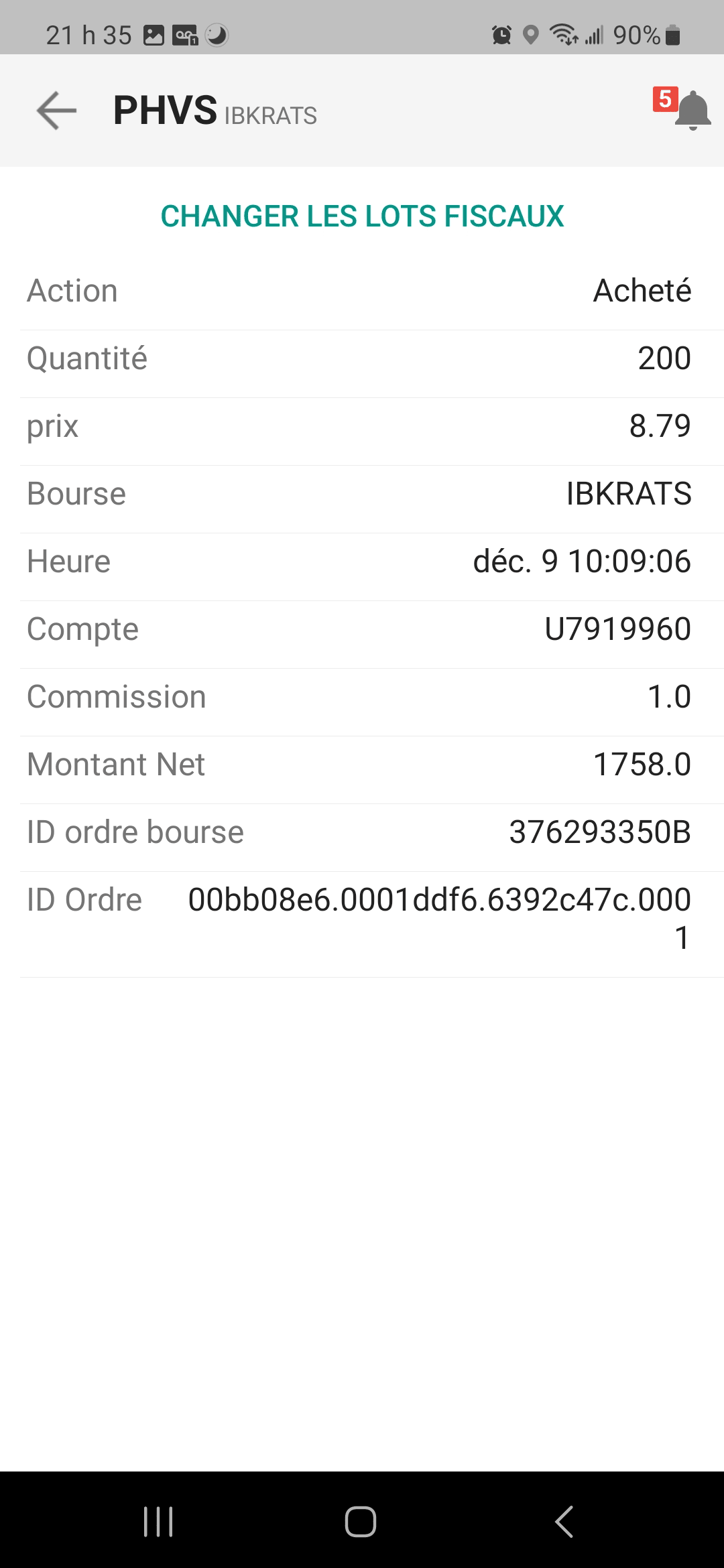Go to the home screen

coord(361,1521)
